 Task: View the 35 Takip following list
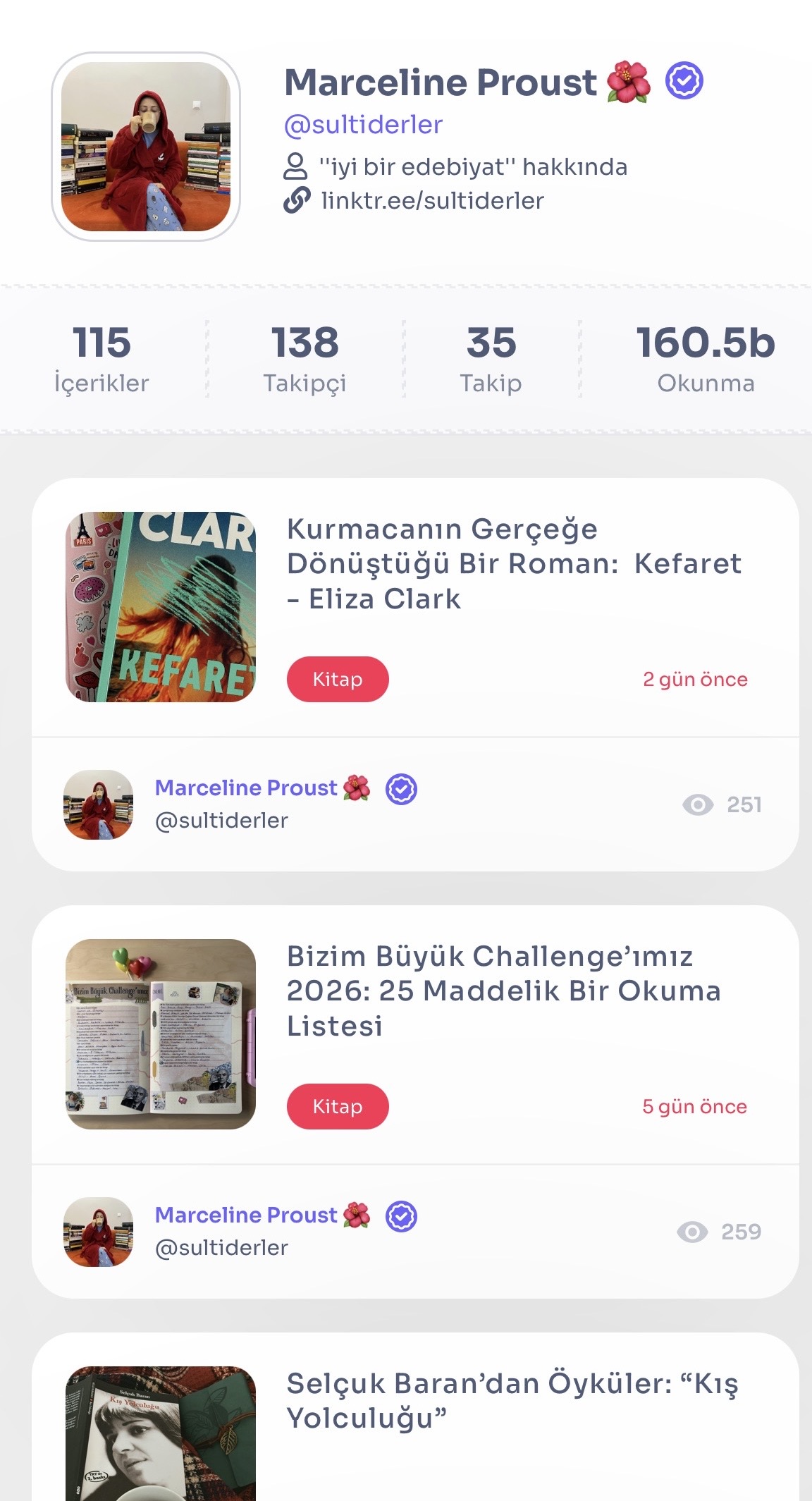coord(491,358)
